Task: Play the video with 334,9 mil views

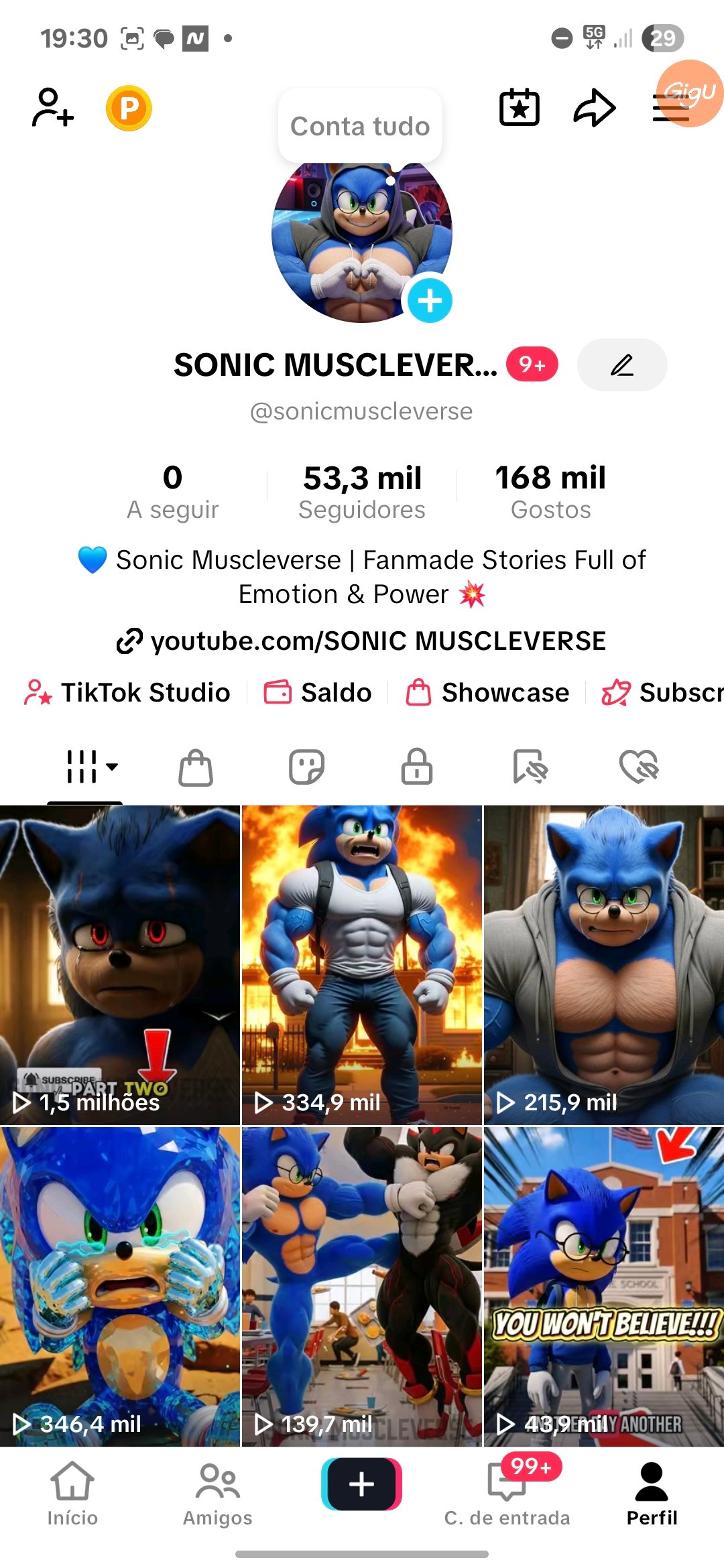Action: click(x=362, y=965)
